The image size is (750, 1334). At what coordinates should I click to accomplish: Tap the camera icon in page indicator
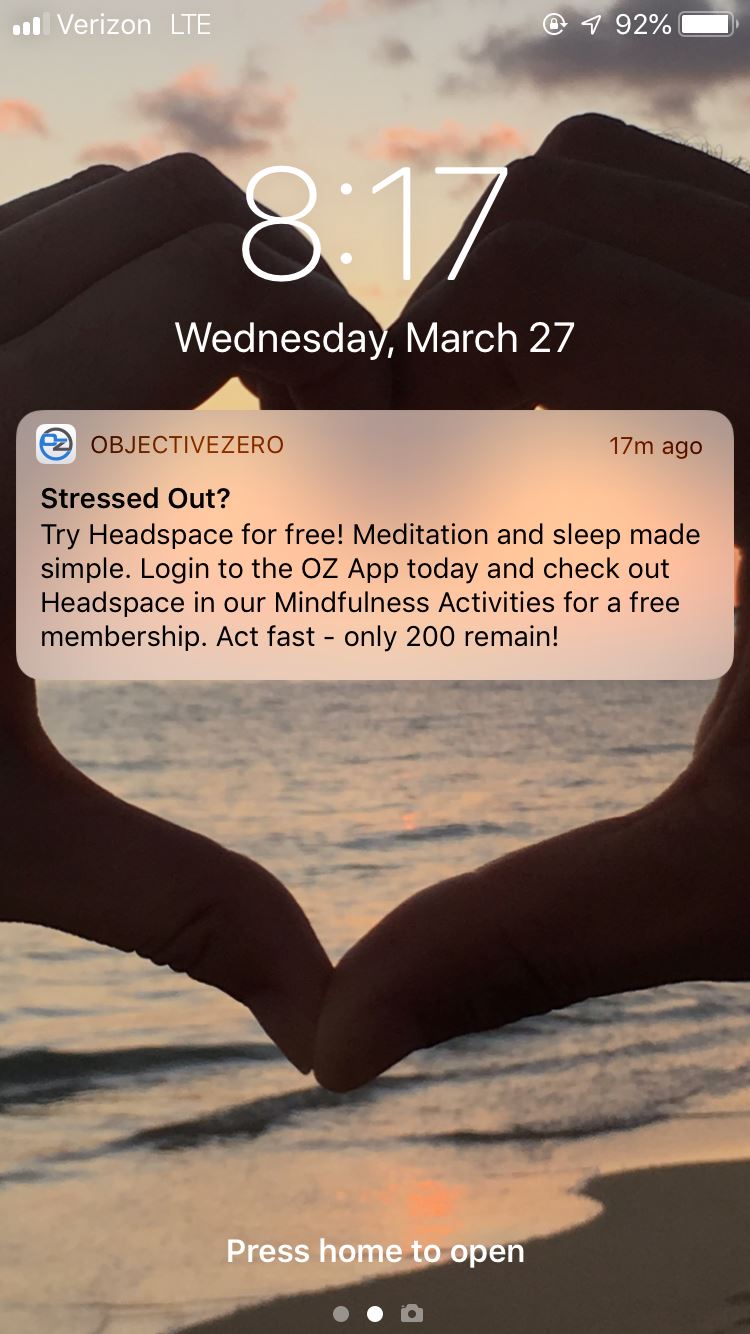(x=411, y=1313)
